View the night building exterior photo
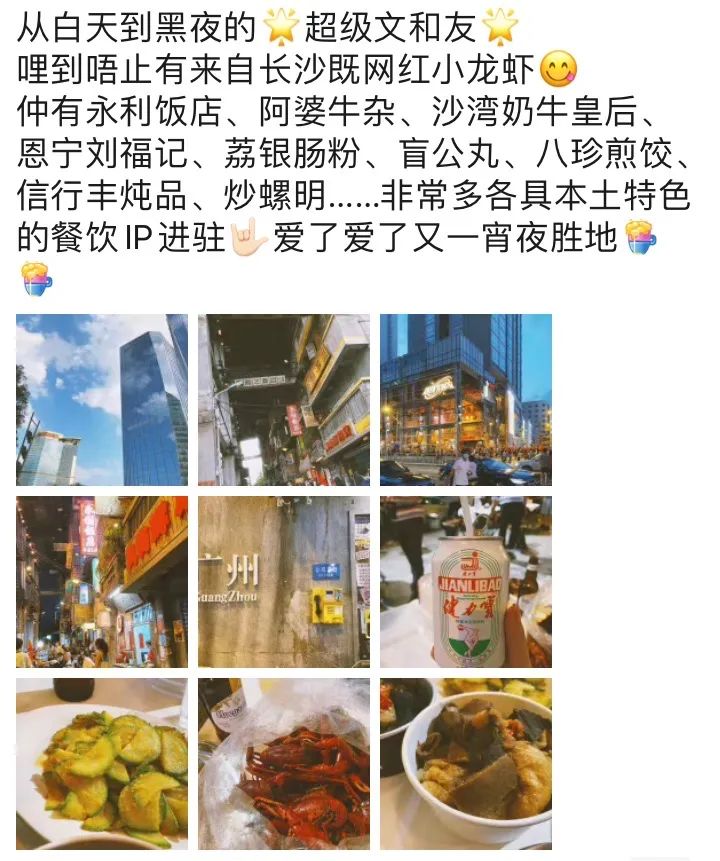Viewport: 720px width, 861px height. click(x=465, y=399)
